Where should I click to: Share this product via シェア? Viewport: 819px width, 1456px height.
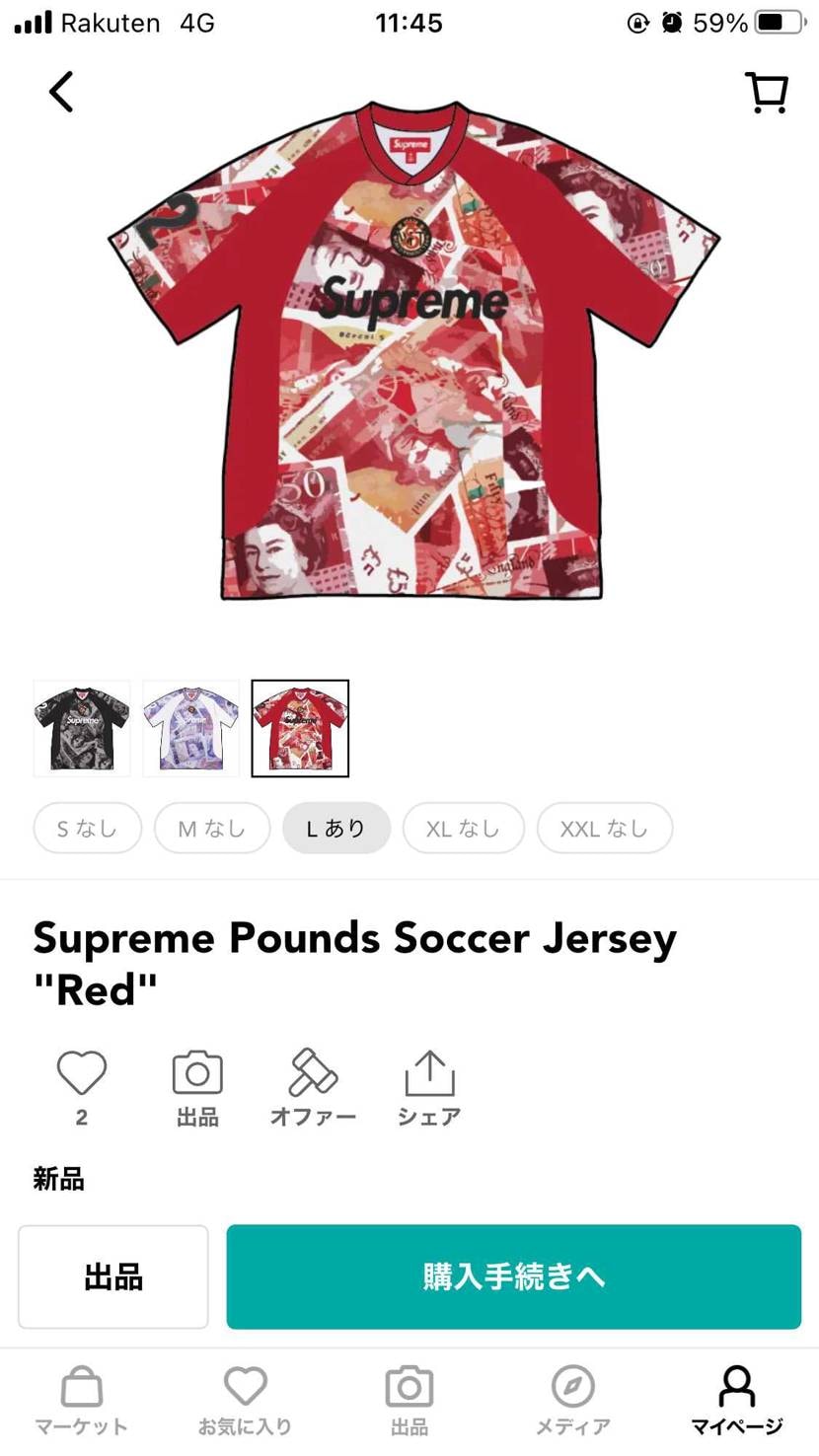(x=429, y=1085)
